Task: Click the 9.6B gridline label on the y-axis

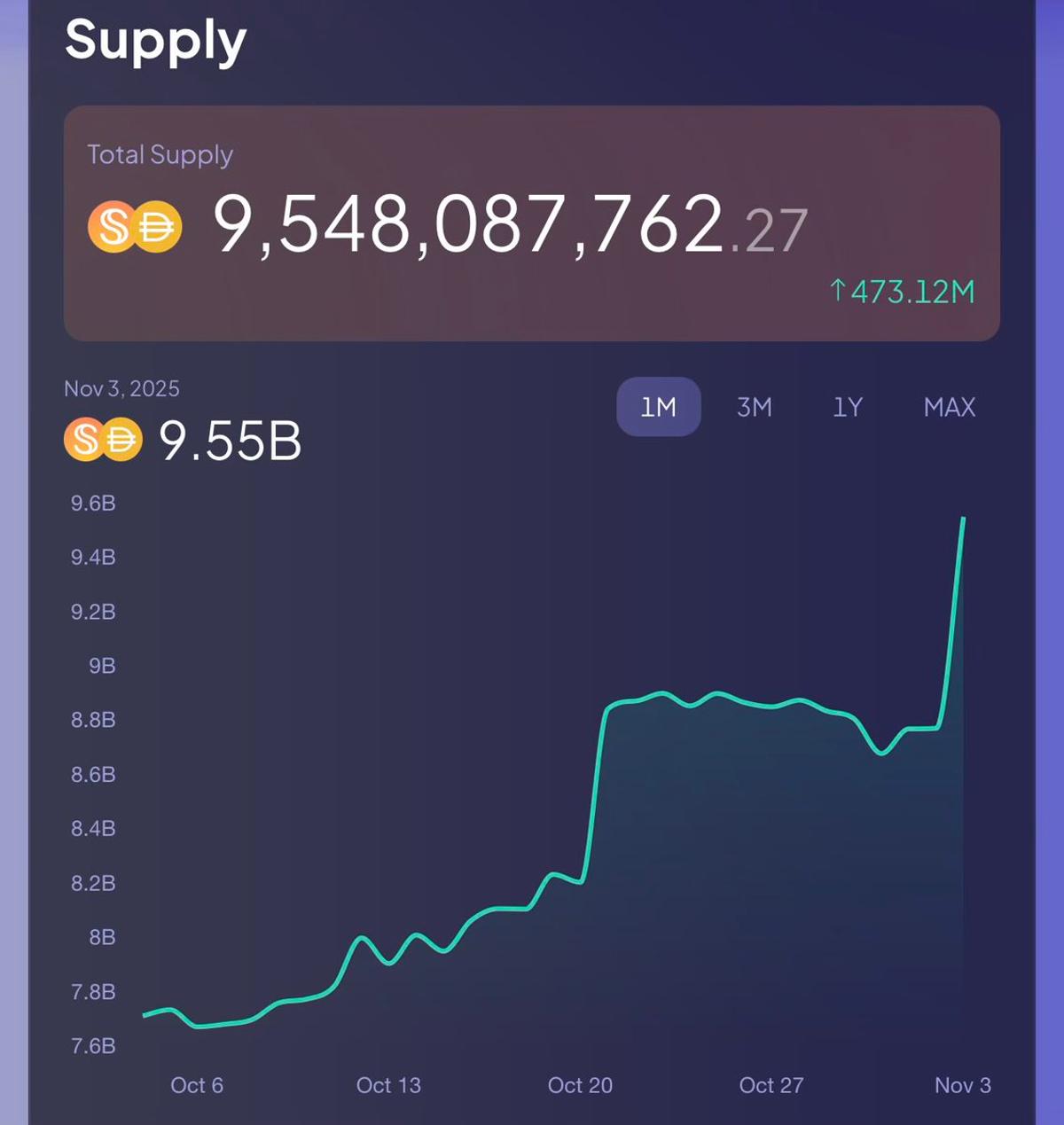Action: tap(91, 503)
